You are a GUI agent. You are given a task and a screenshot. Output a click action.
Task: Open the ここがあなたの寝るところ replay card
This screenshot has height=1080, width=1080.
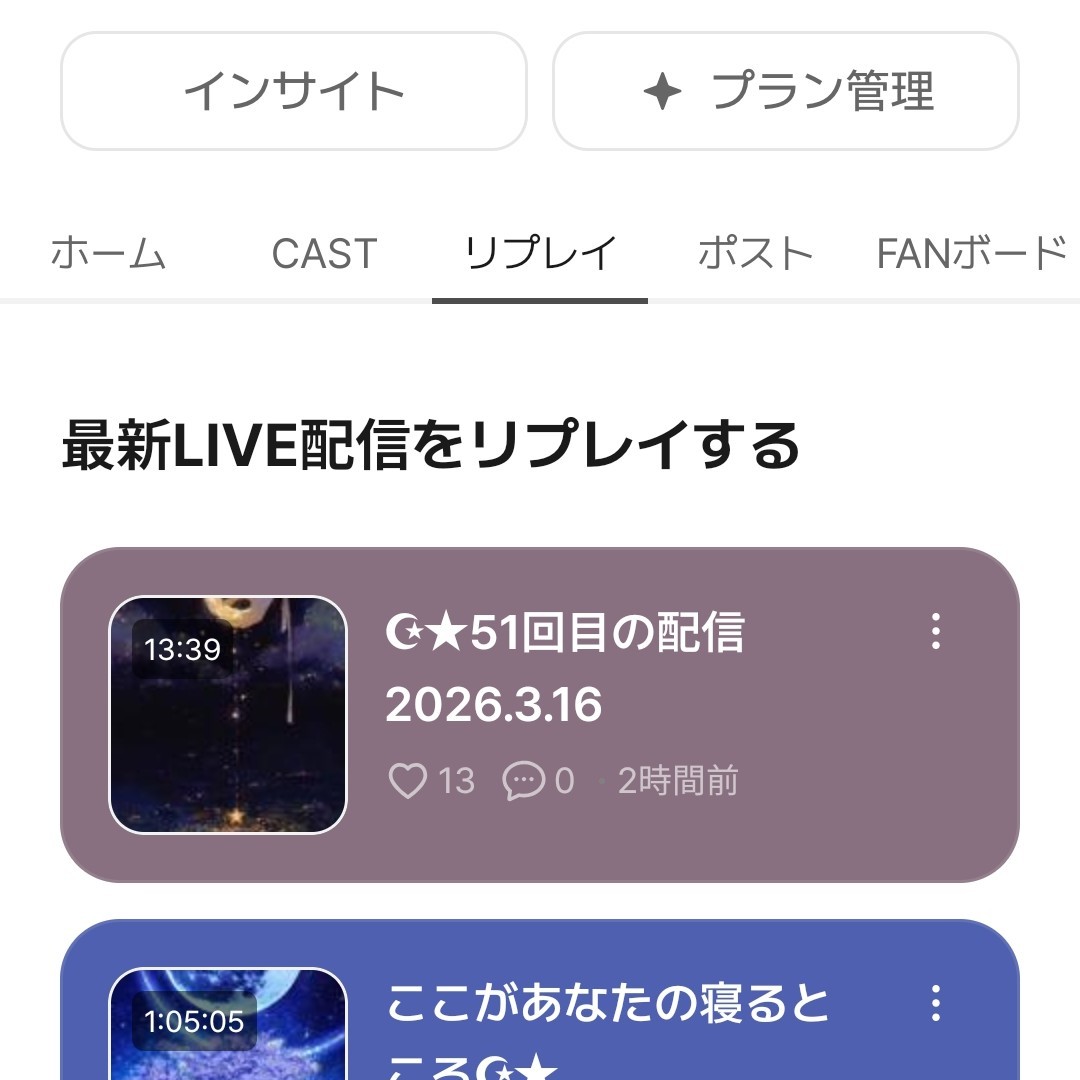[606, 1005]
